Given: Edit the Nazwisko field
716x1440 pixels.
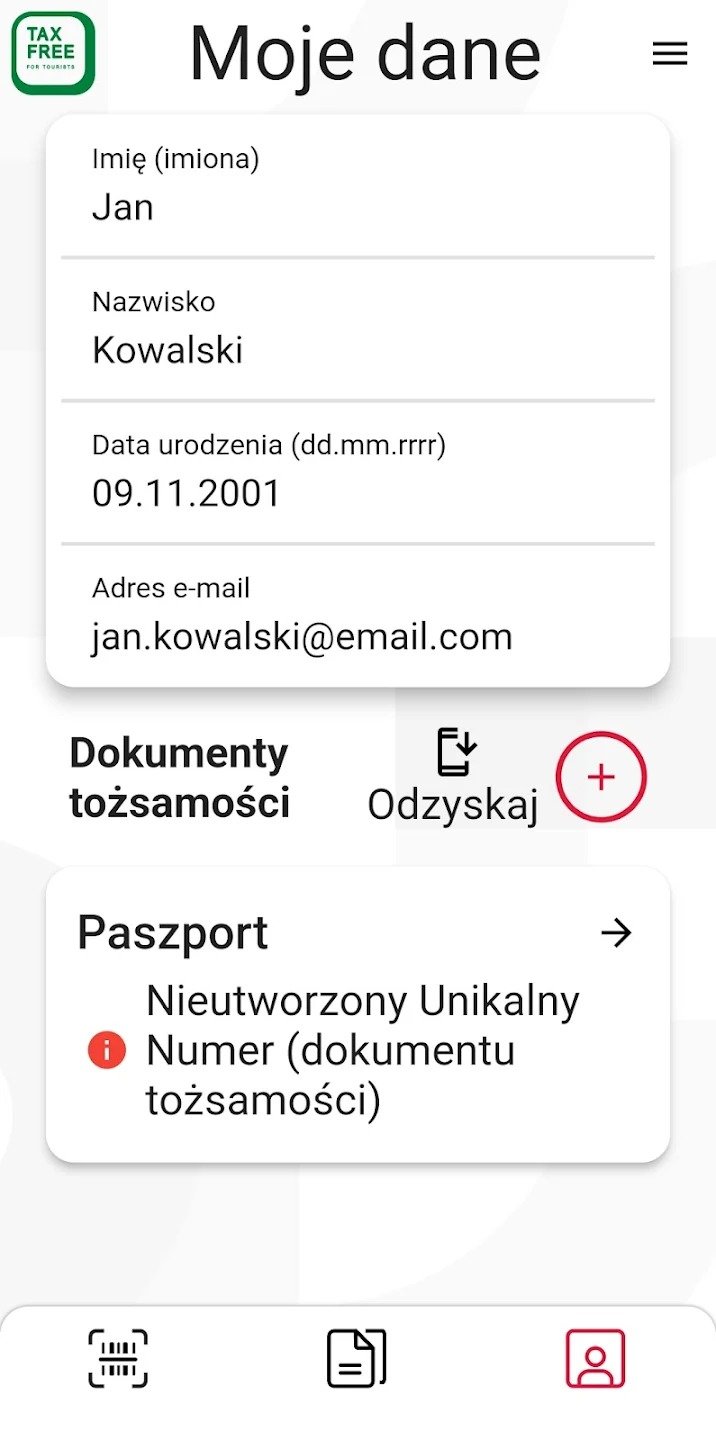Looking at the screenshot, I should pyautogui.click(x=358, y=330).
